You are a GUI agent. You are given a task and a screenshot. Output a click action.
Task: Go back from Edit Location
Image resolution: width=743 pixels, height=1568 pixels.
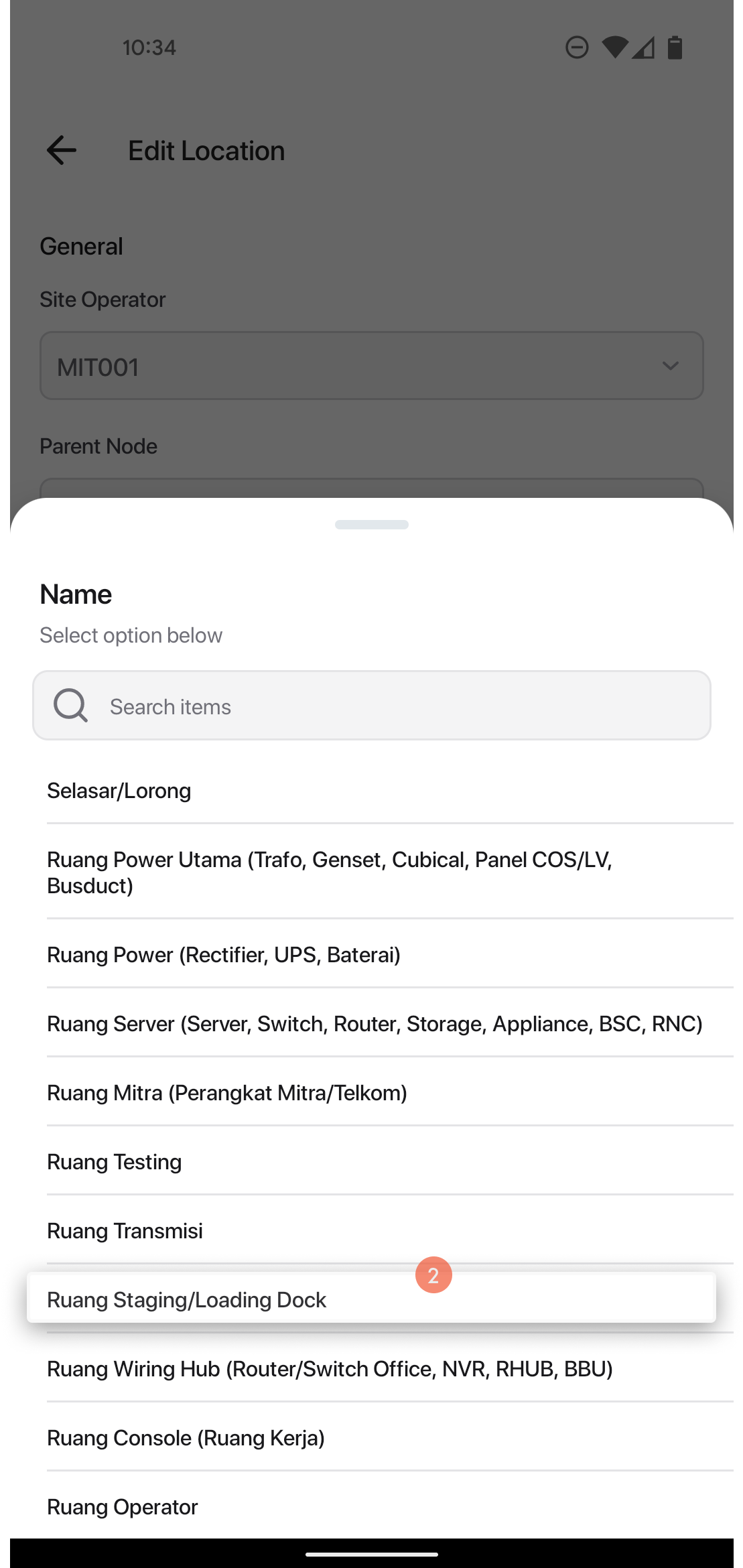(62, 150)
